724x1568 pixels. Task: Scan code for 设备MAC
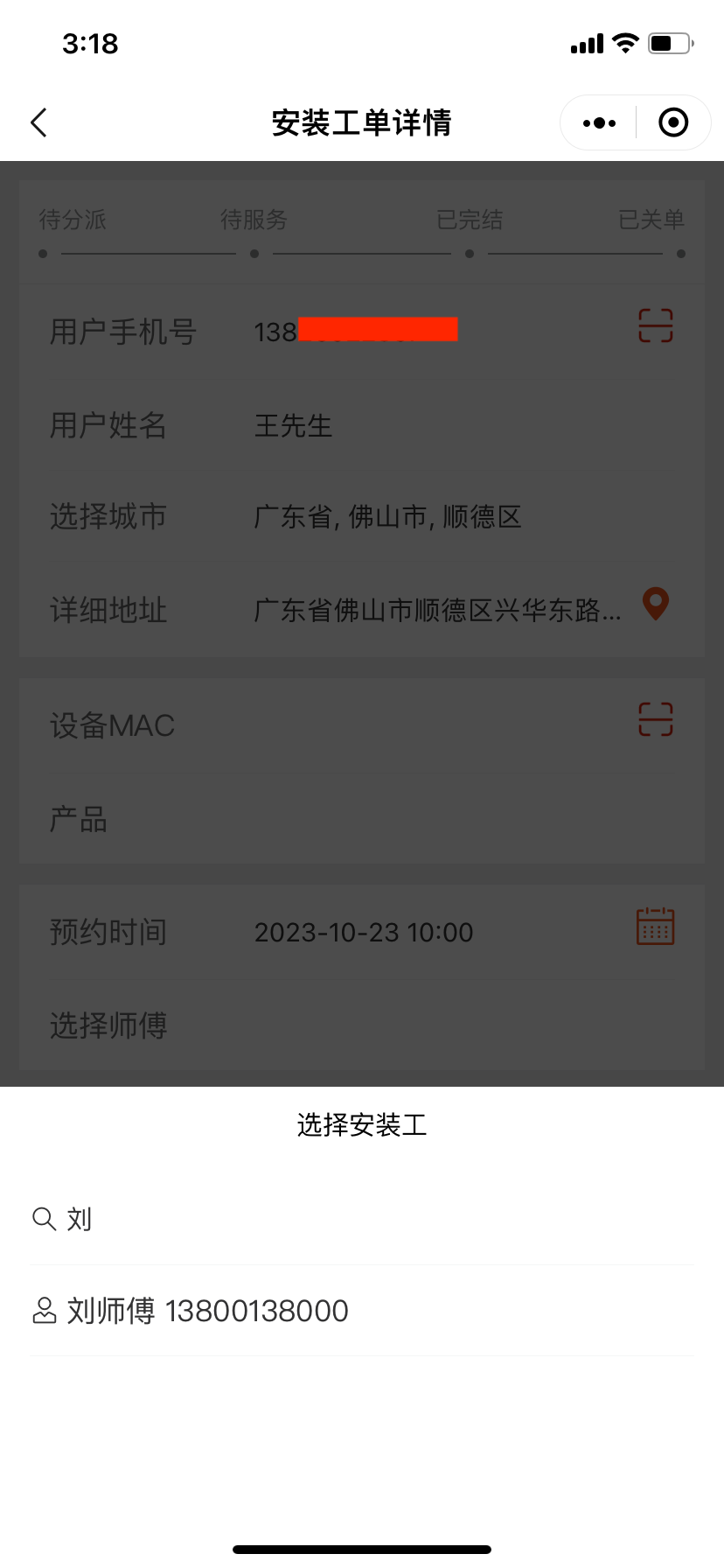click(655, 719)
